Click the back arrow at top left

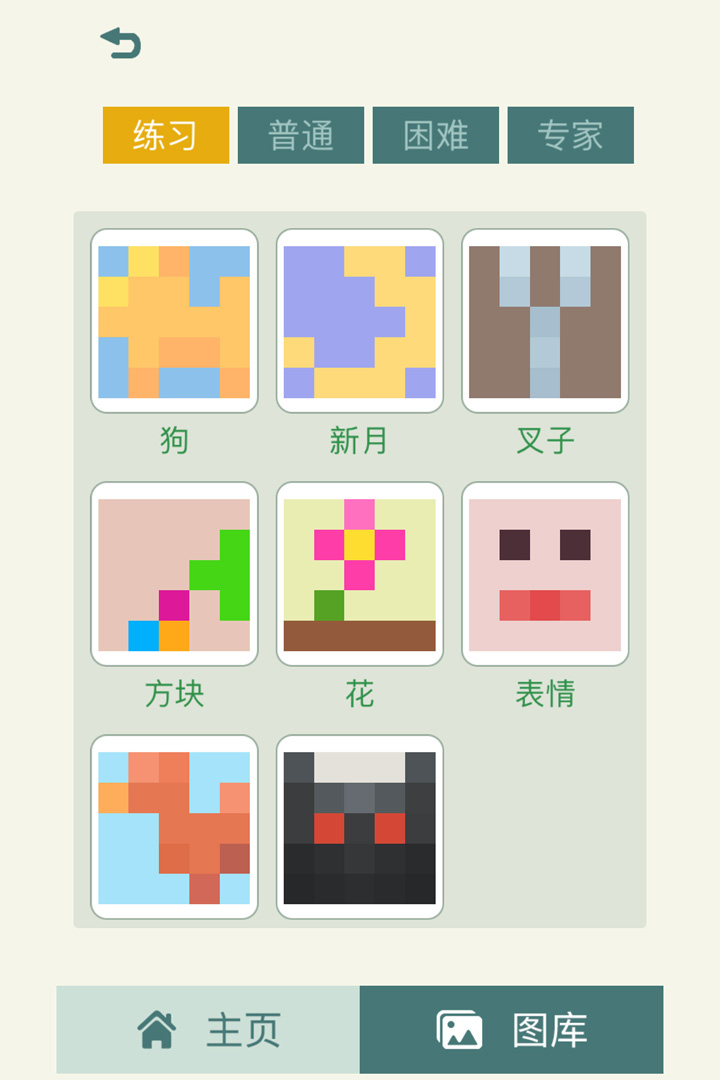[x=120, y=42]
